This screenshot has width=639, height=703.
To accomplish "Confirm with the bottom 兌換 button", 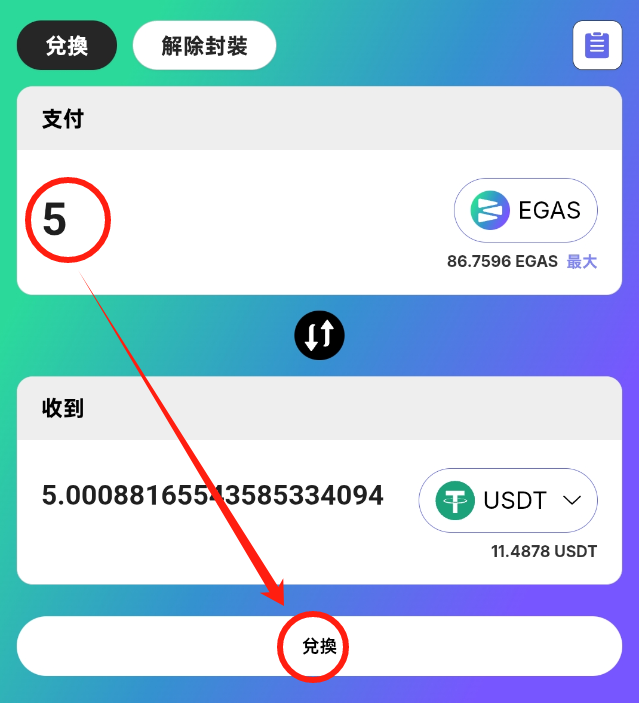I will point(319,646).
